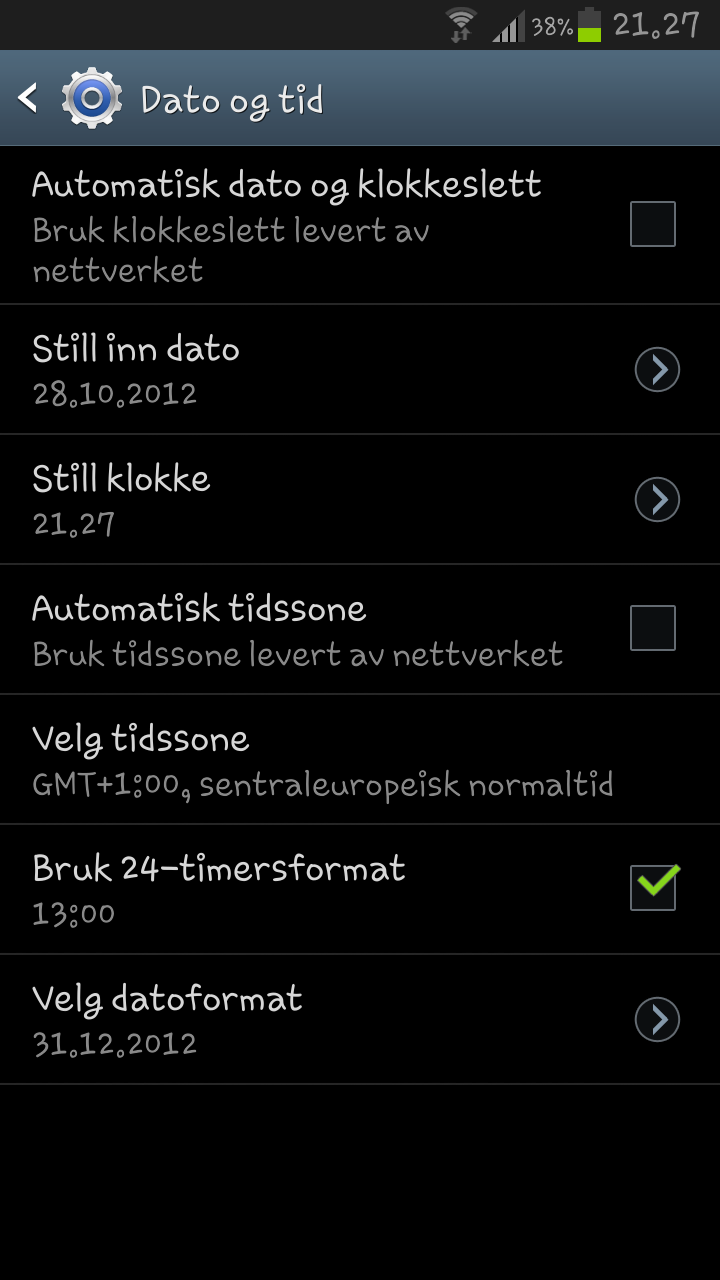
Task: Open Still klokke setting
Action: coord(360,500)
